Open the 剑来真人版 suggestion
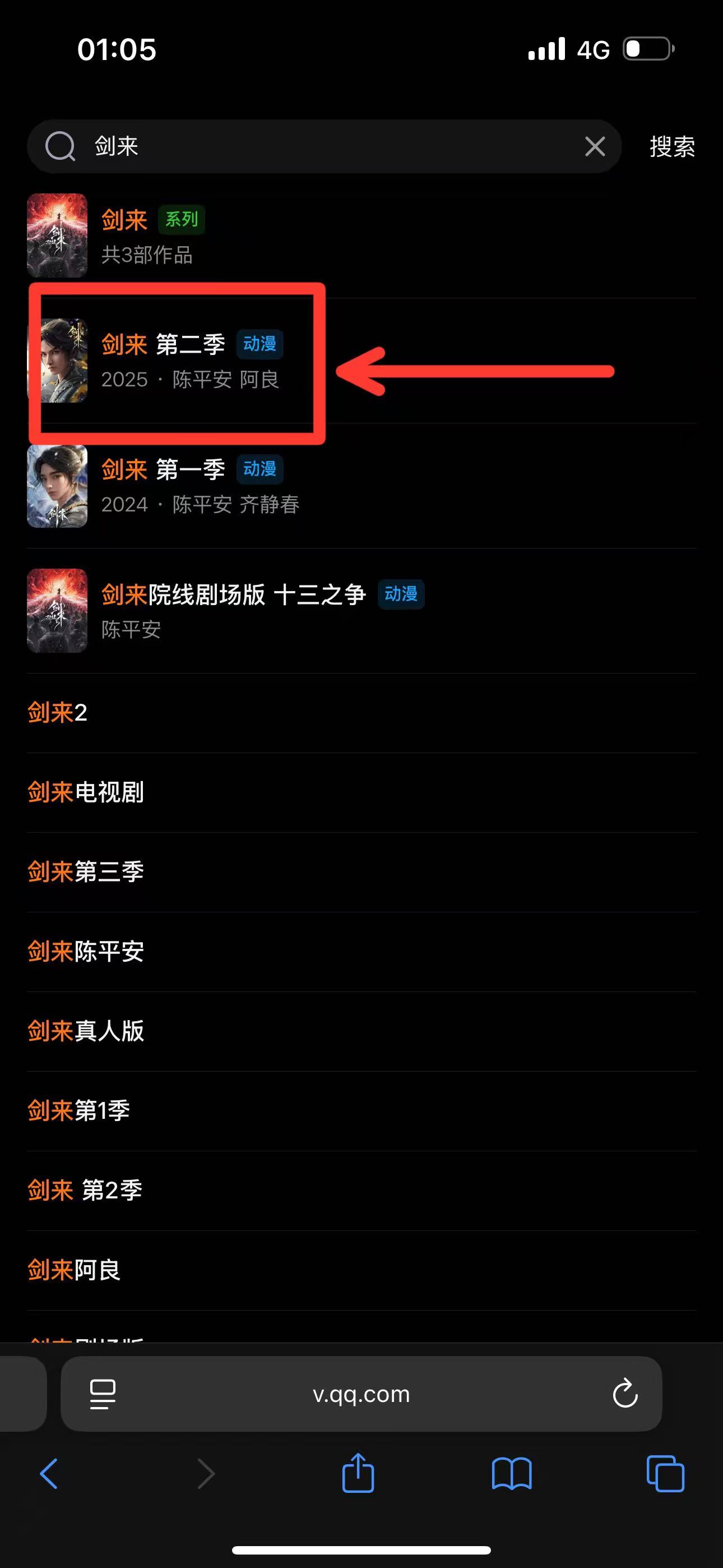Image resolution: width=723 pixels, height=1568 pixels. click(85, 1032)
